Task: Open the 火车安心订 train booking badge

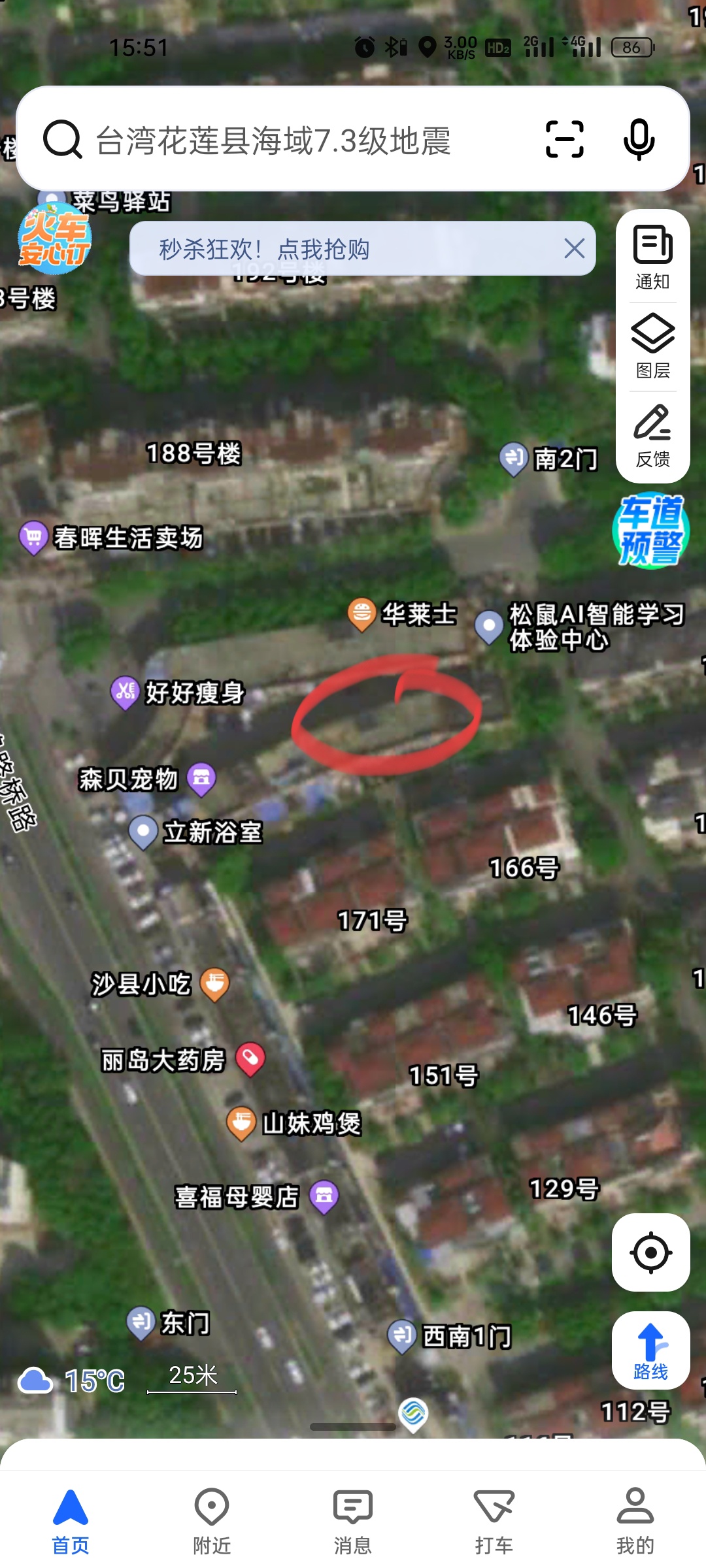Action: (x=55, y=238)
